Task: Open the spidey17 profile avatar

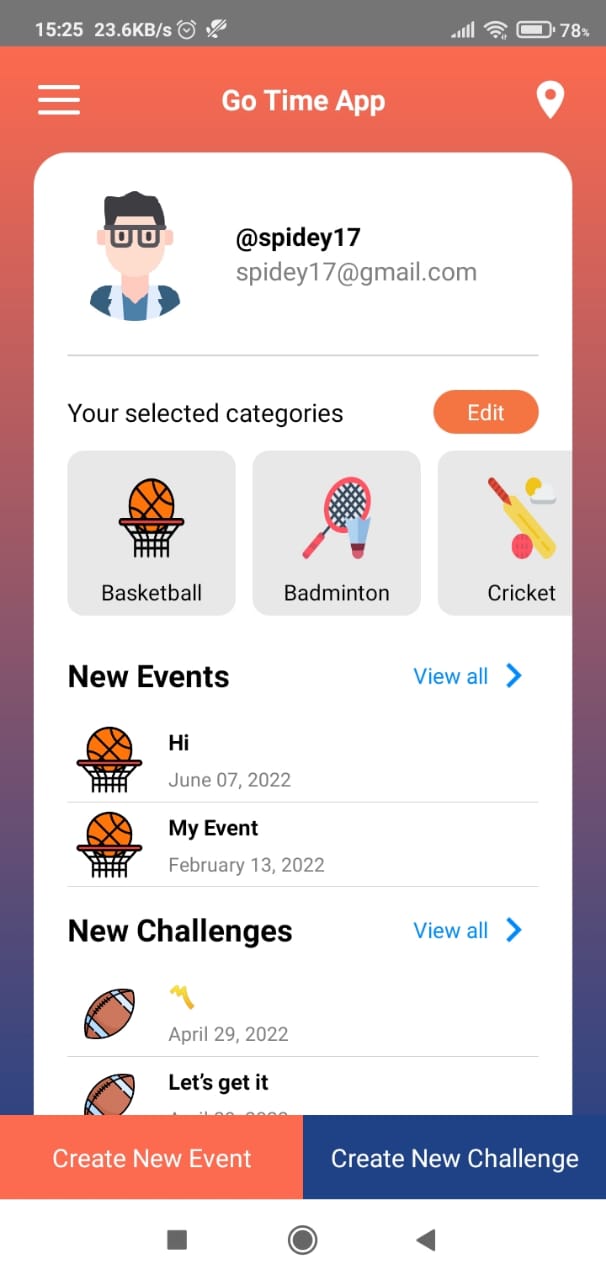Action: [x=135, y=256]
